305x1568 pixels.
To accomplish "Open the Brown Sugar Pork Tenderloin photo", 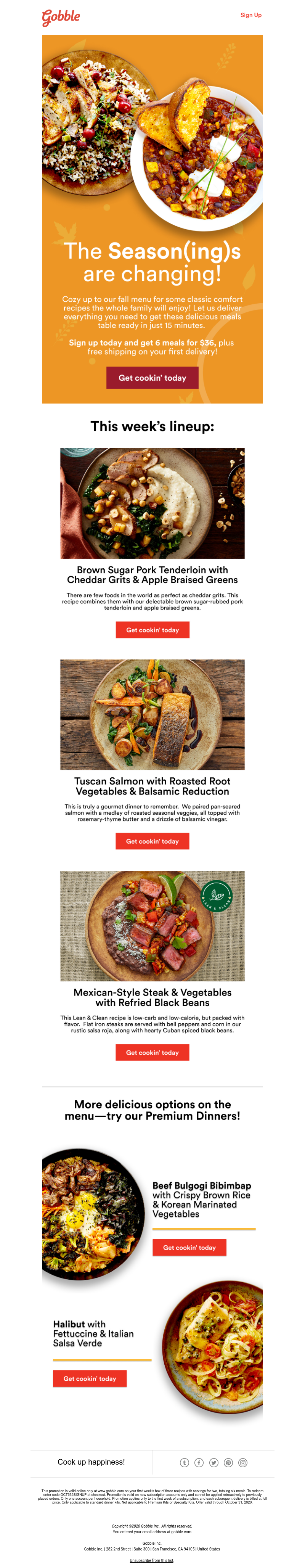I will point(152,503).
